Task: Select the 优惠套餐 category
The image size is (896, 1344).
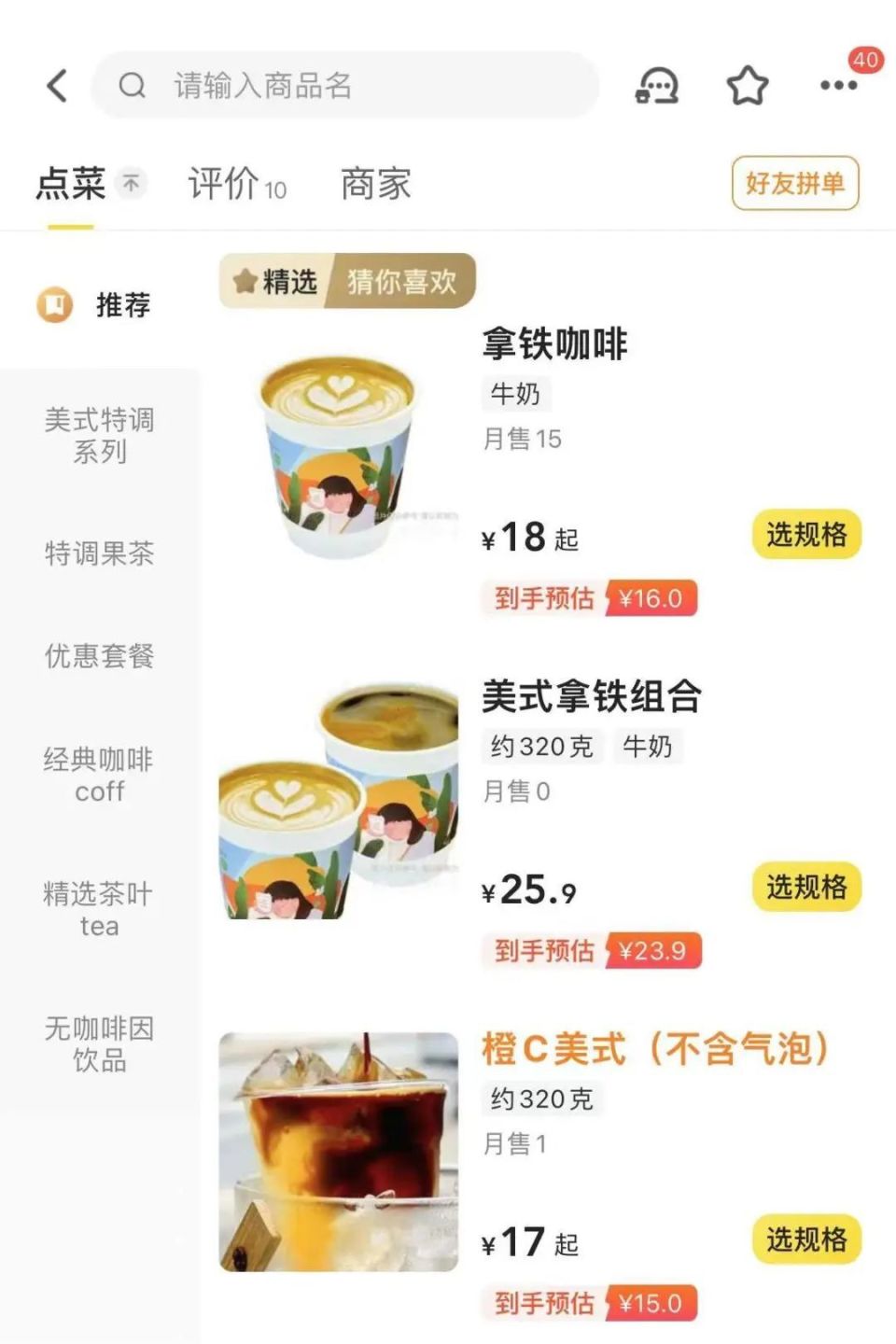Action: [100, 657]
